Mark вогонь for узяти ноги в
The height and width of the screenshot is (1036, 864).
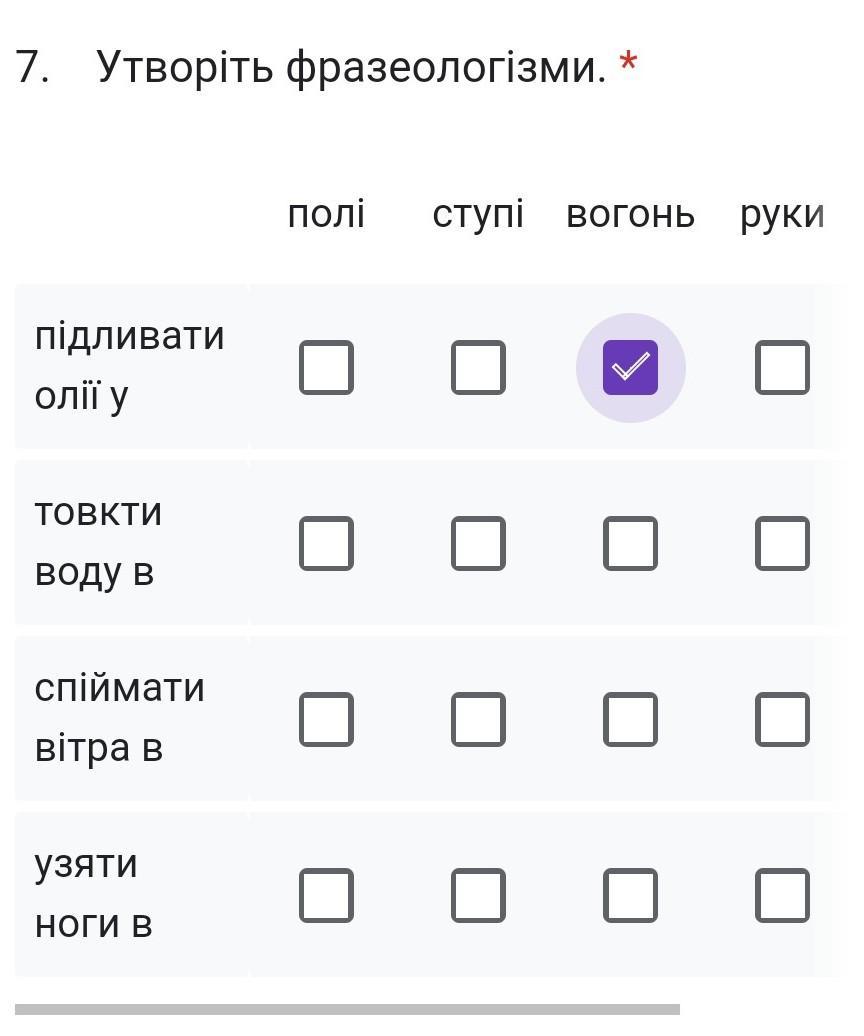pos(630,896)
